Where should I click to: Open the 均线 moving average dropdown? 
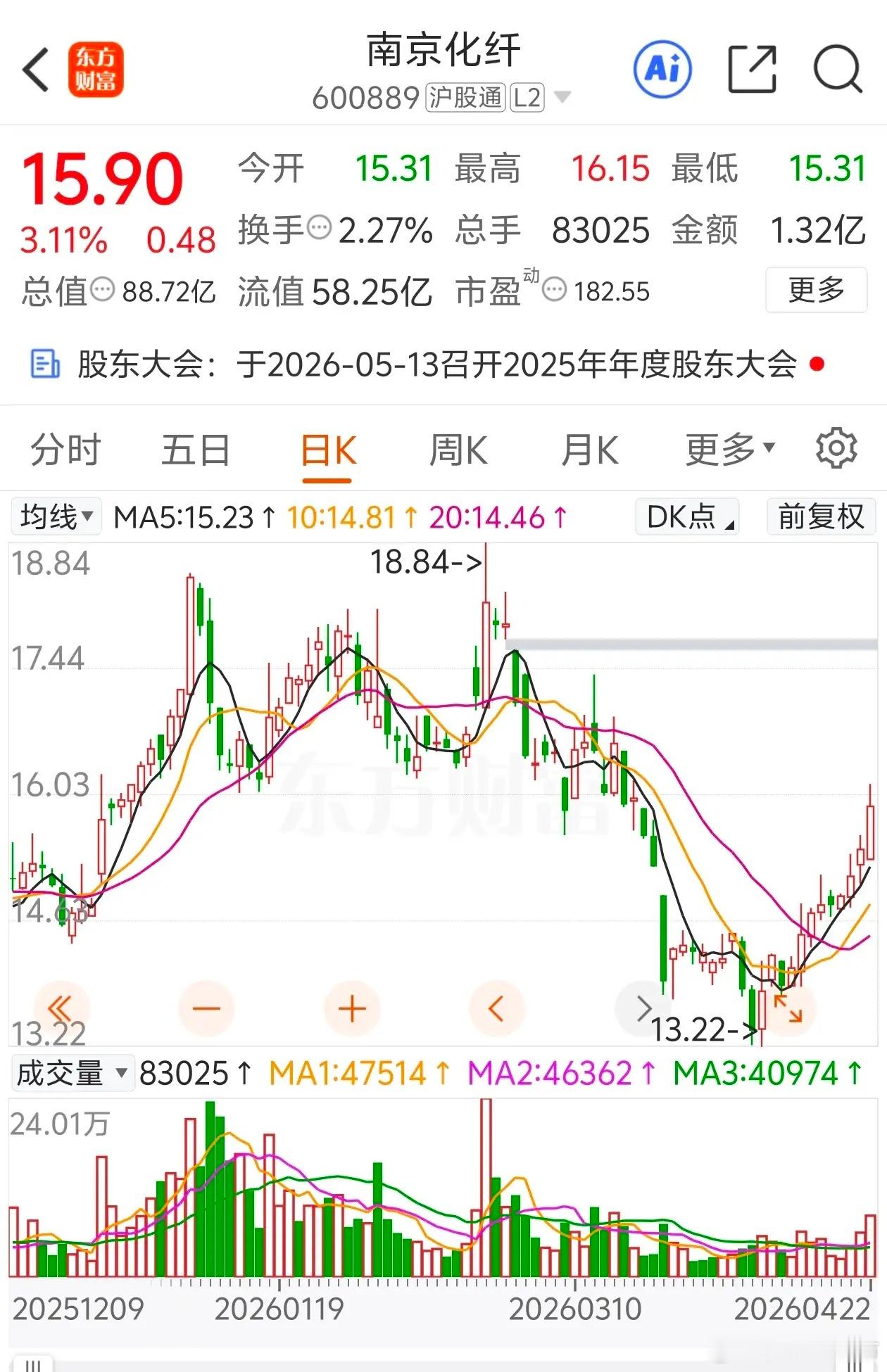56,517
